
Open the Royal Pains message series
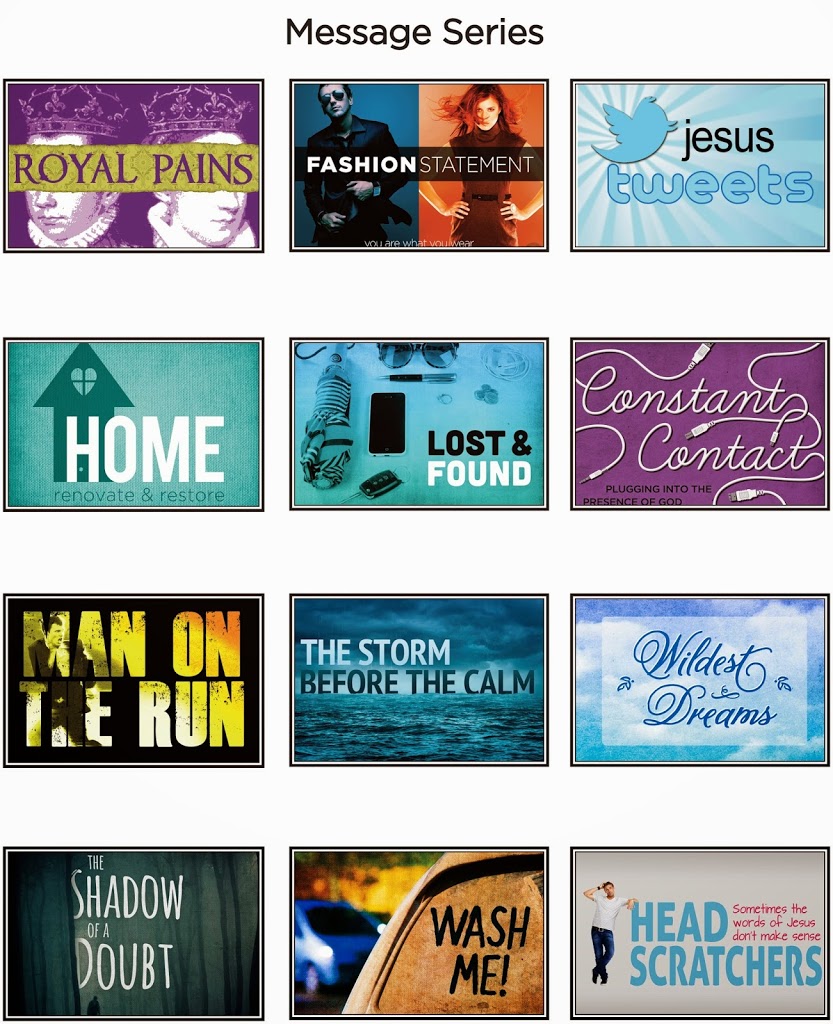click(133, 166)
